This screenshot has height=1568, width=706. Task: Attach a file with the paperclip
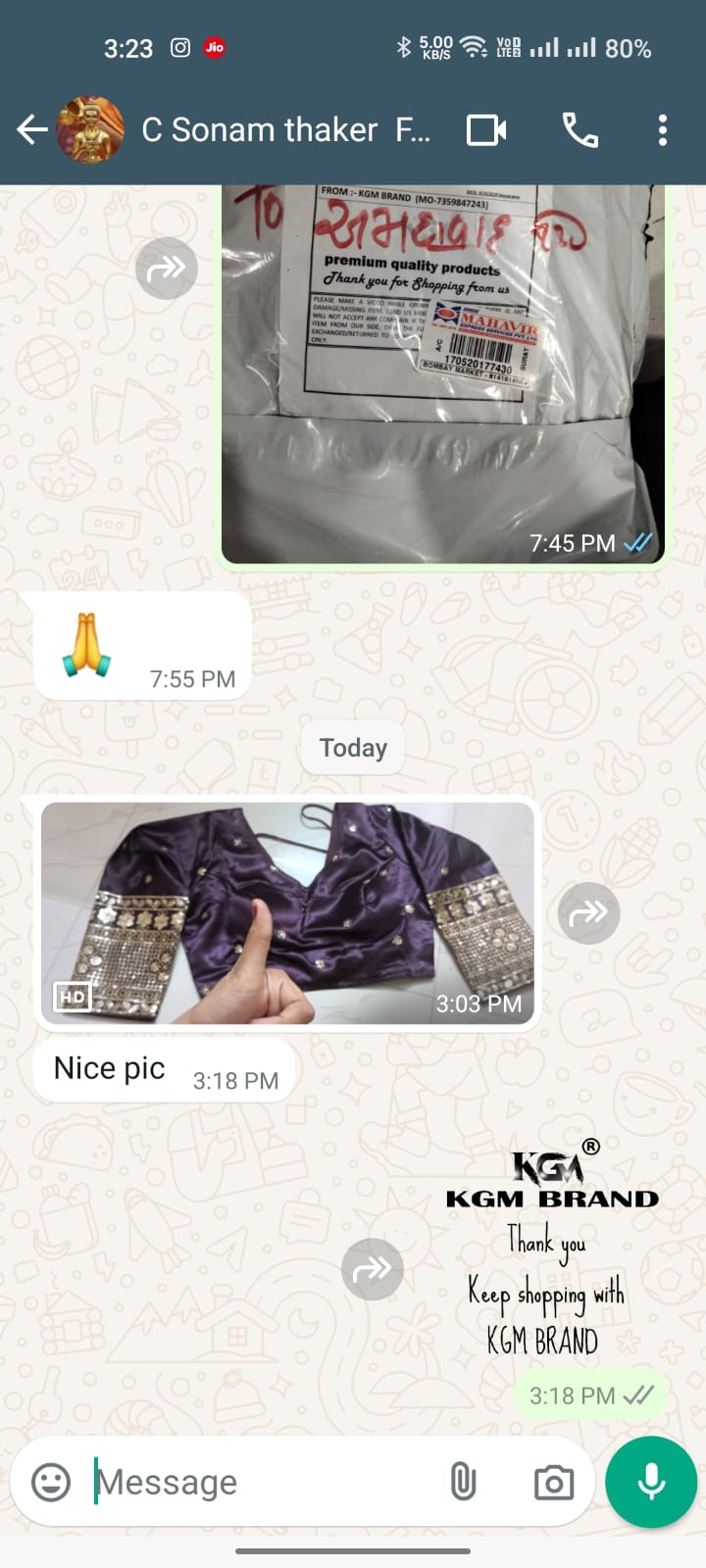(x=463, y=1483)
